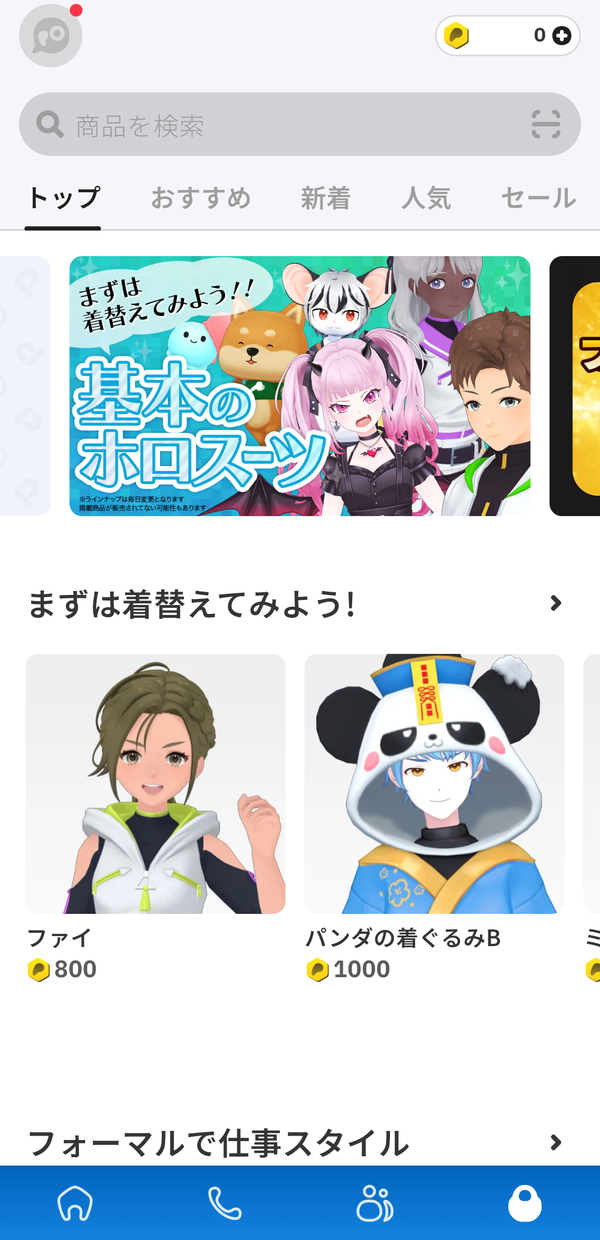Select the トップ tab
This screenshot has width=600, height=1240.
pos(63,198)
